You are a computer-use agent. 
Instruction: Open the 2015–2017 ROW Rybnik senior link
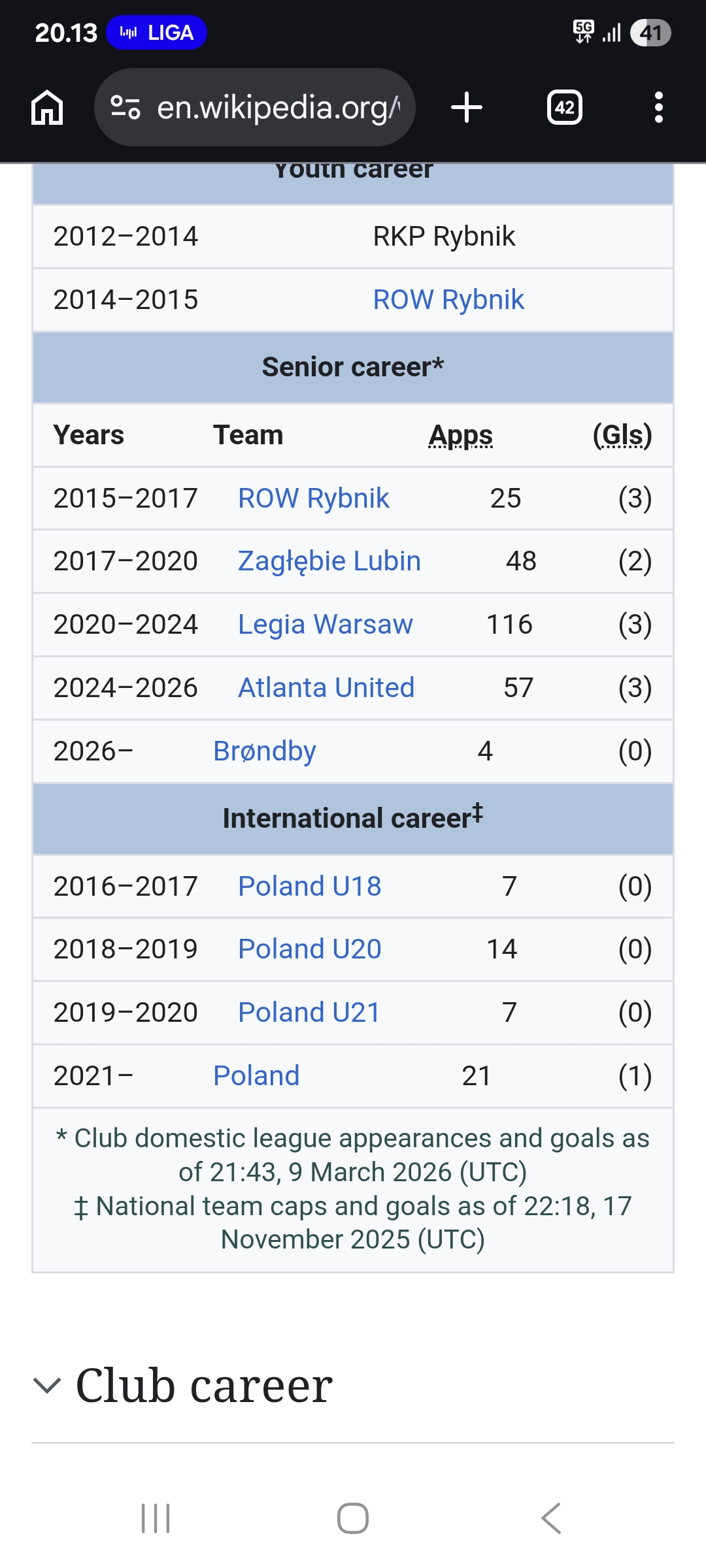313,498
